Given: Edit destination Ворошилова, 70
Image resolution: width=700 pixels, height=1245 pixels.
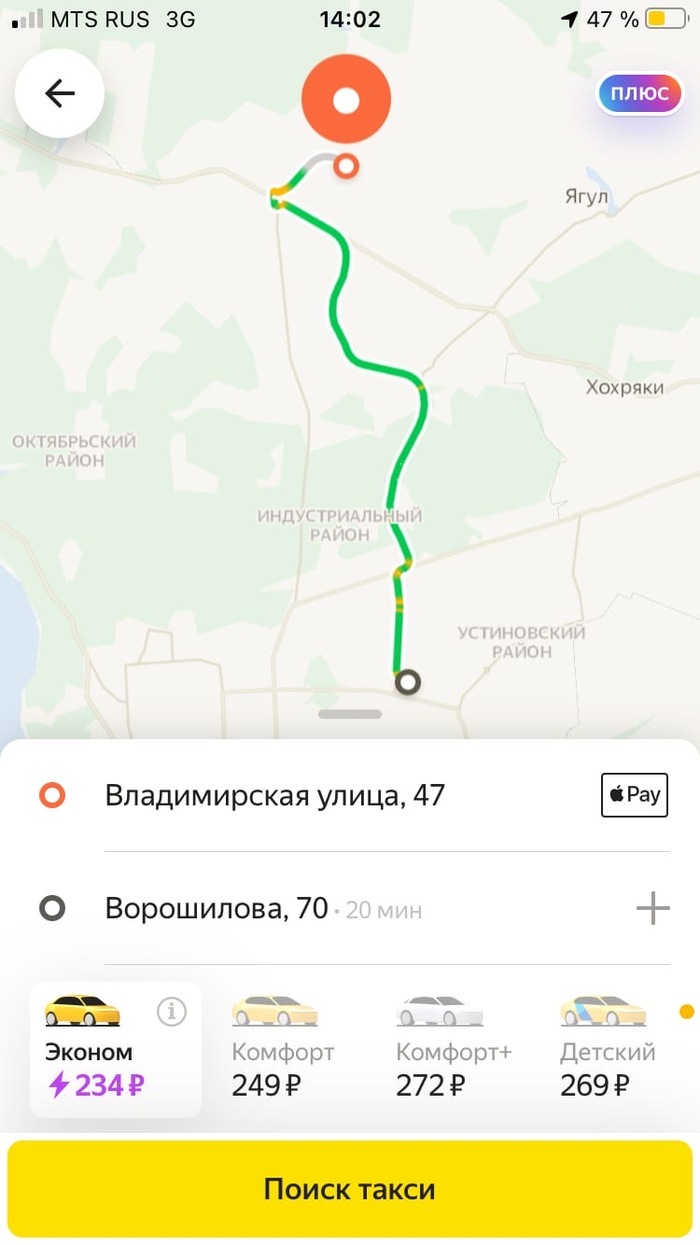Looking at the screenshot, I should click(217, 909).
